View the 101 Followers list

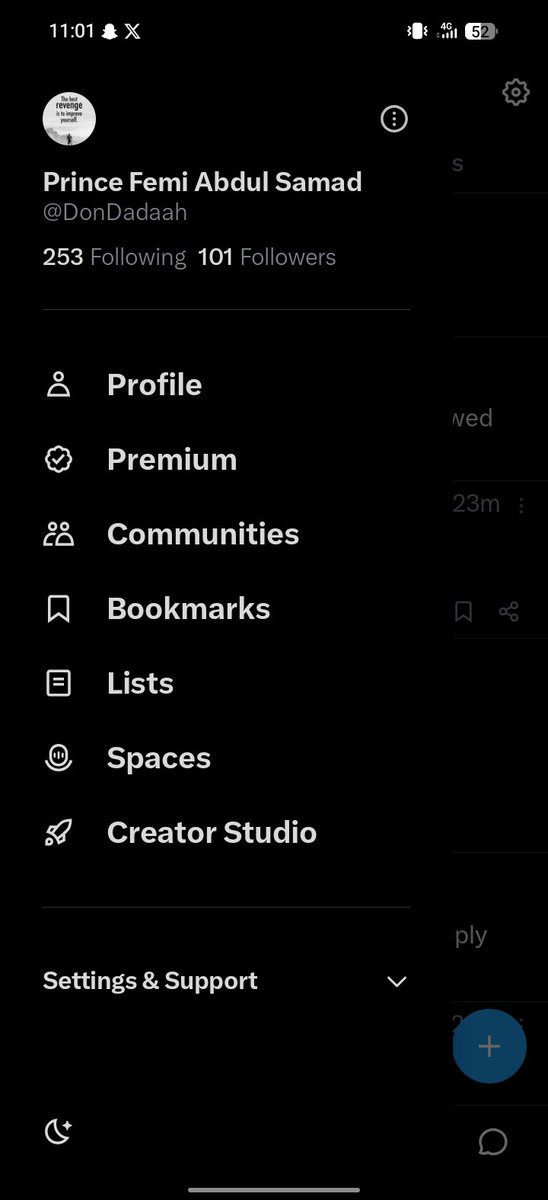coord(267,257)
